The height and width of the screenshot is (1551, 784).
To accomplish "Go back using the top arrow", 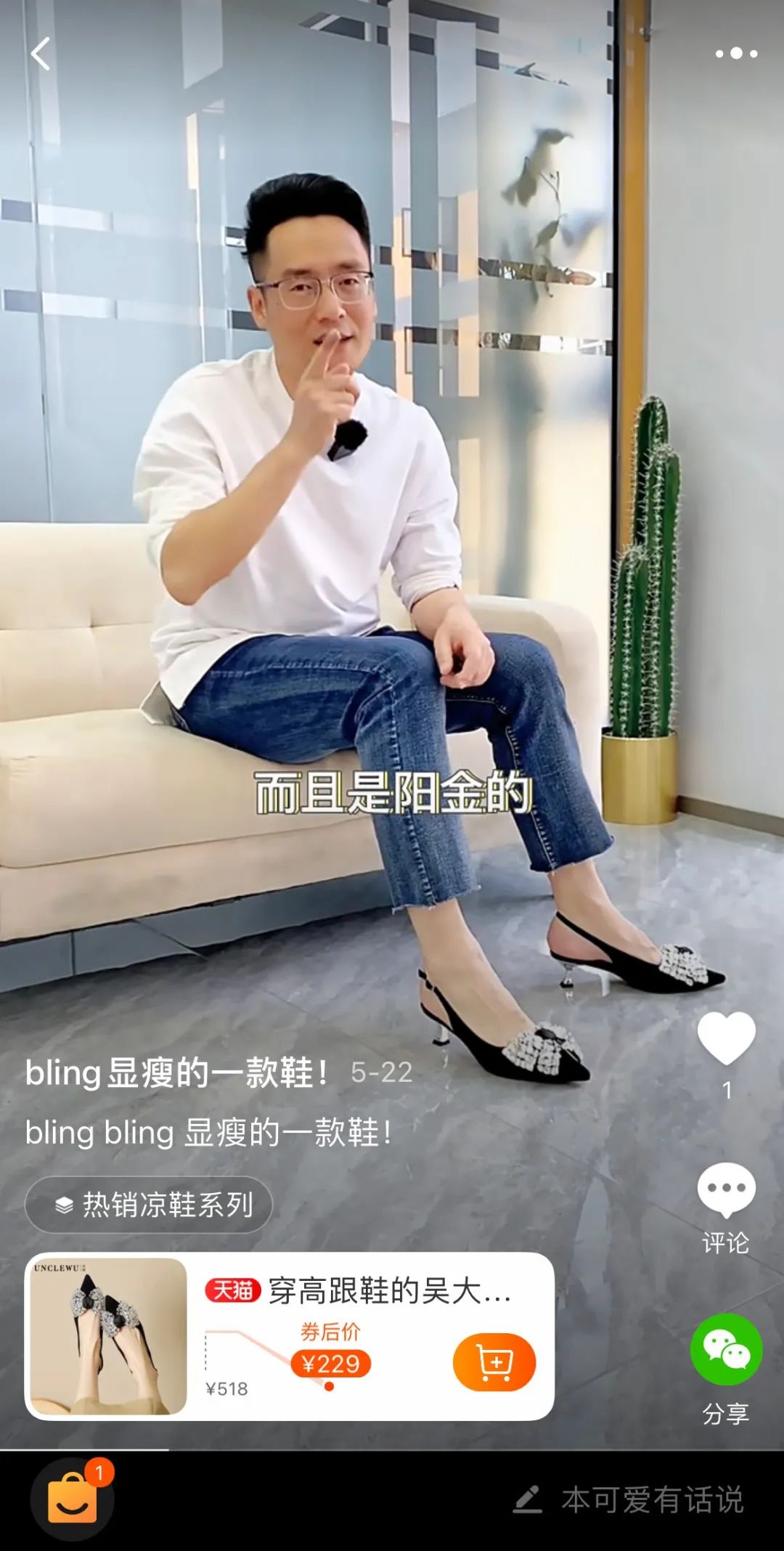I will (x=41, y=54).
